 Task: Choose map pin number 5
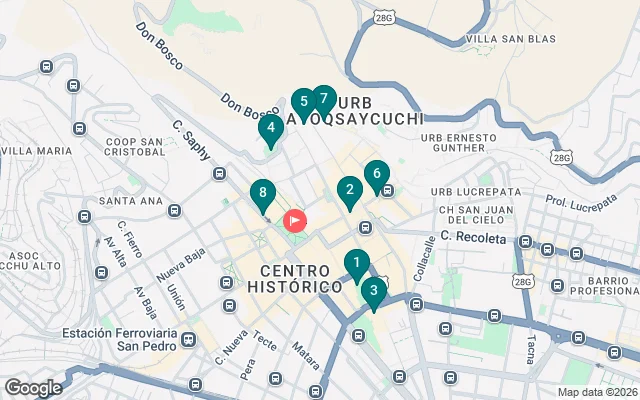[x=303, y=102]
